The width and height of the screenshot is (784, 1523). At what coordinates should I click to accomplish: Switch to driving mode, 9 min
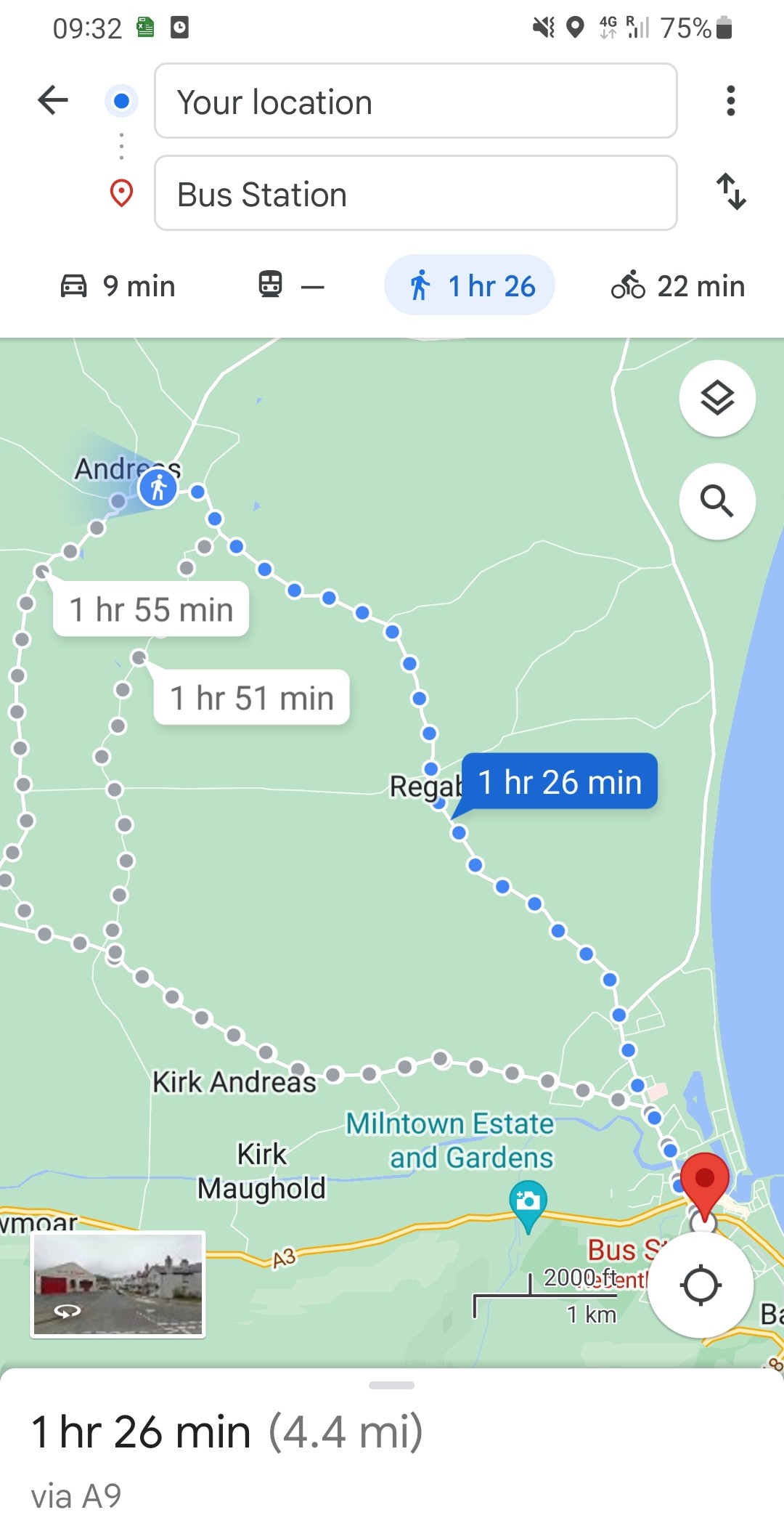(x=118, y=286)
